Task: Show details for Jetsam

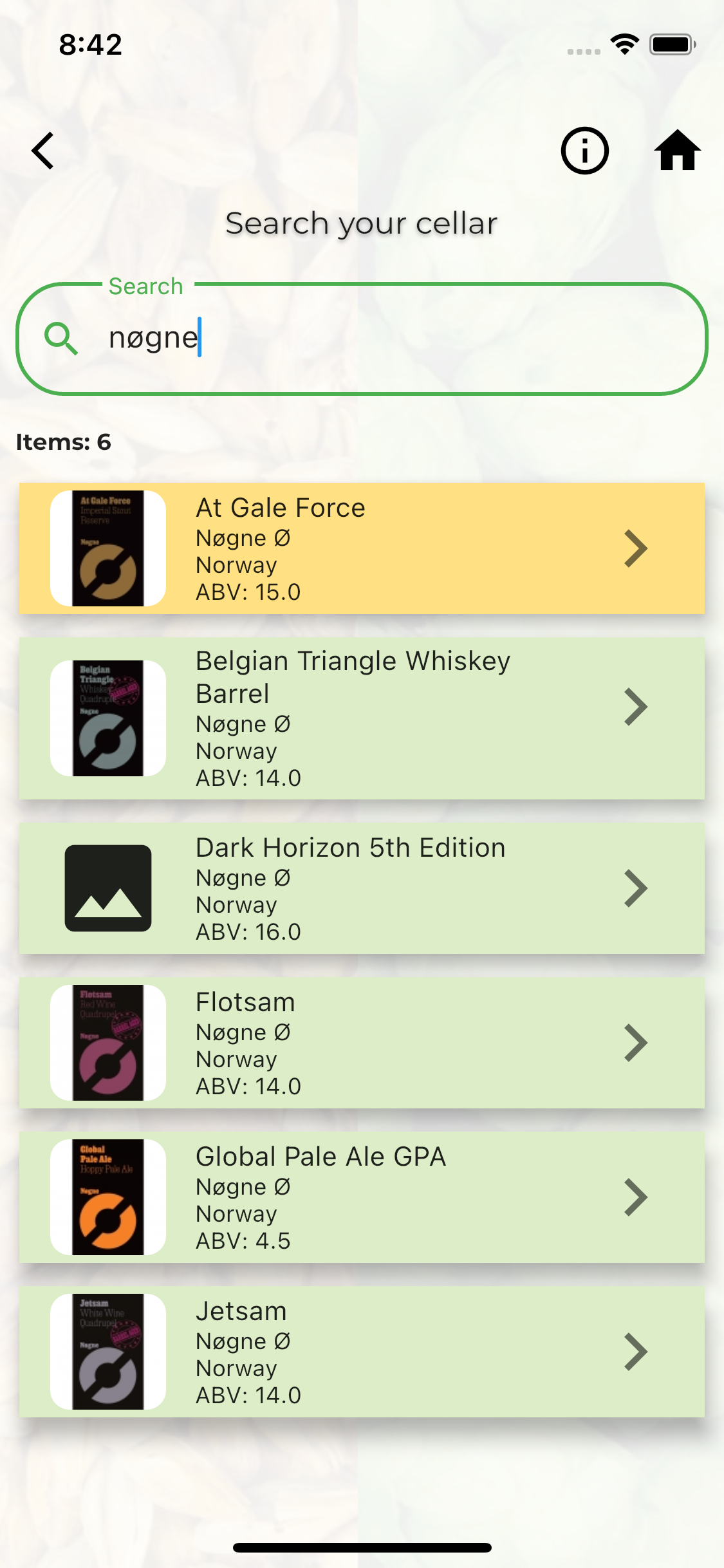Action: [362, 1352]
